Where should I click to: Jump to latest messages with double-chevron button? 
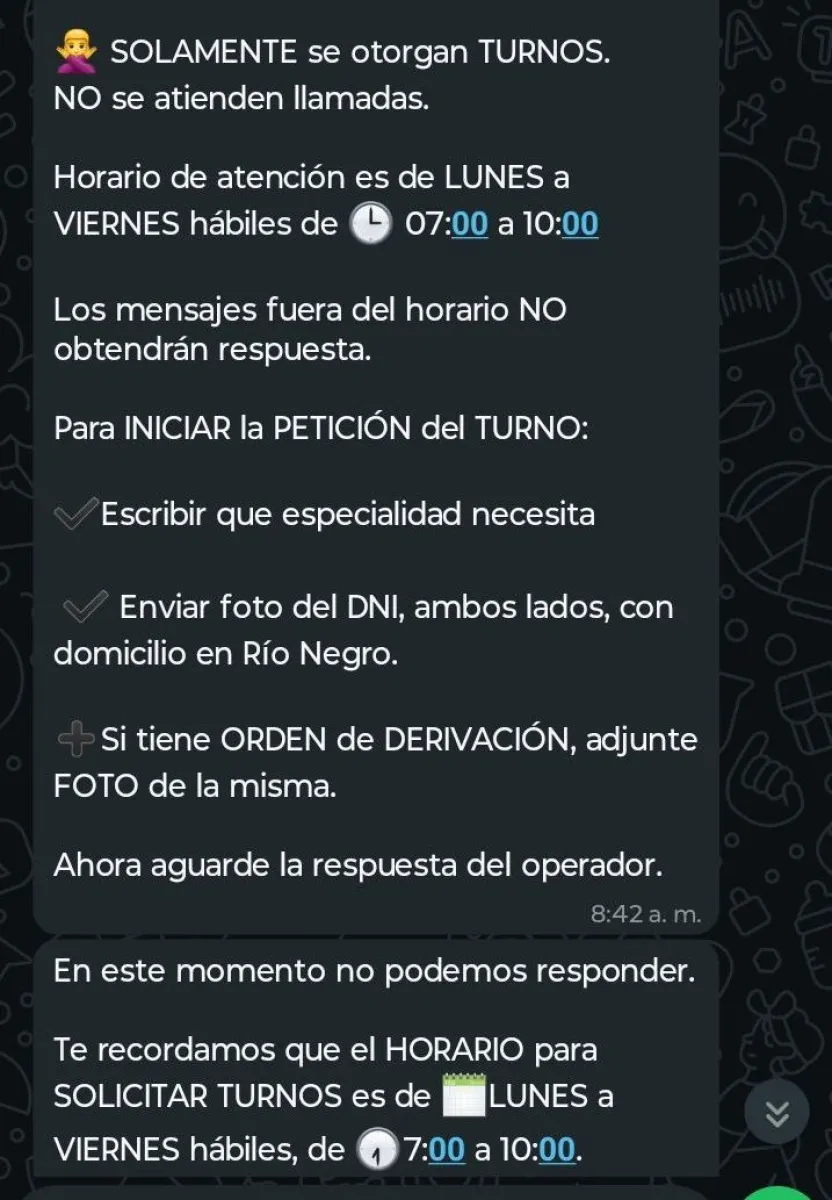pyautogui.click(x=777, y=1112)
